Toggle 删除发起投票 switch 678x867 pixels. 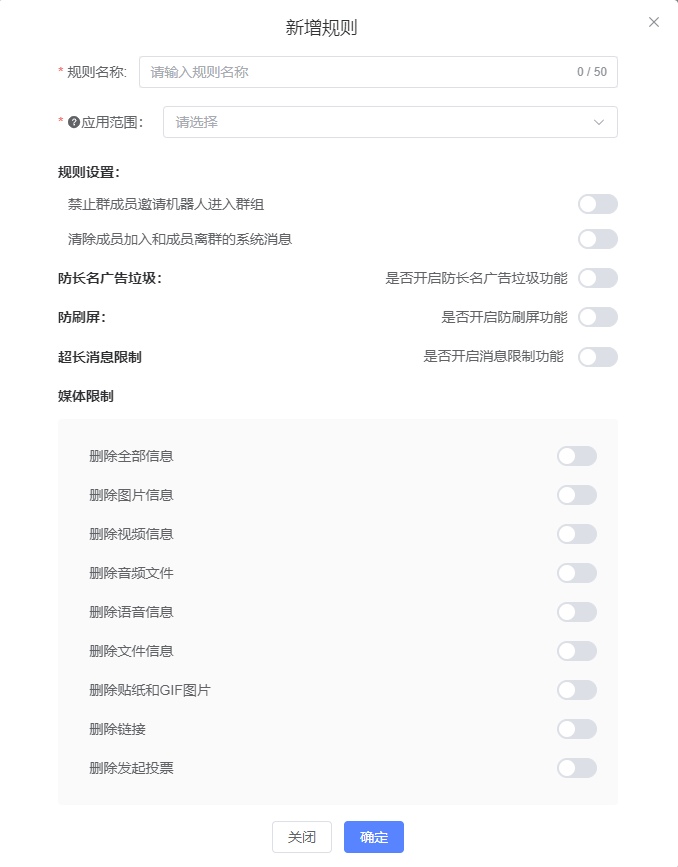coord(576,768)
